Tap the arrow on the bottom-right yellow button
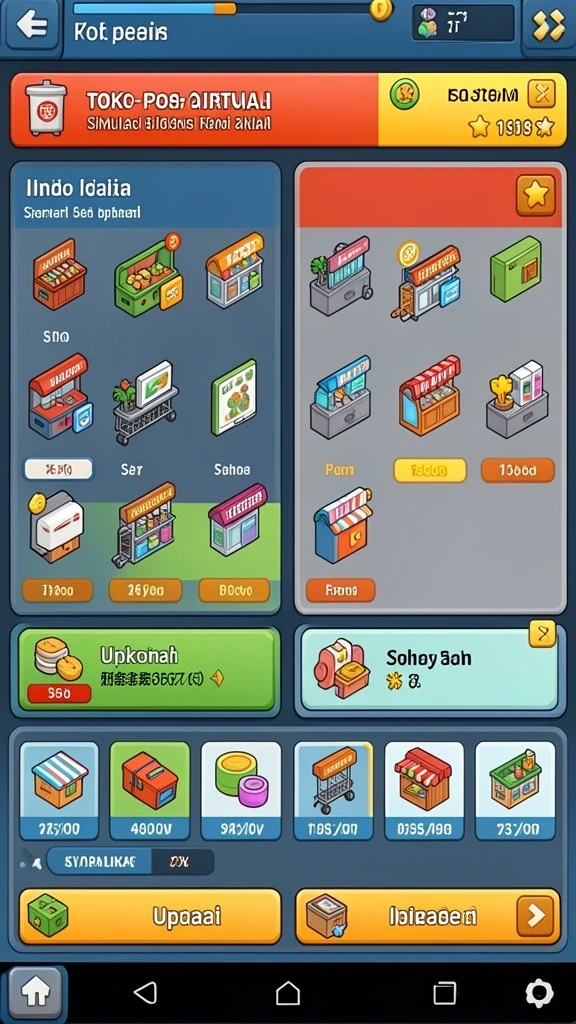The image size is (576, 1024). tap(535, 916)
